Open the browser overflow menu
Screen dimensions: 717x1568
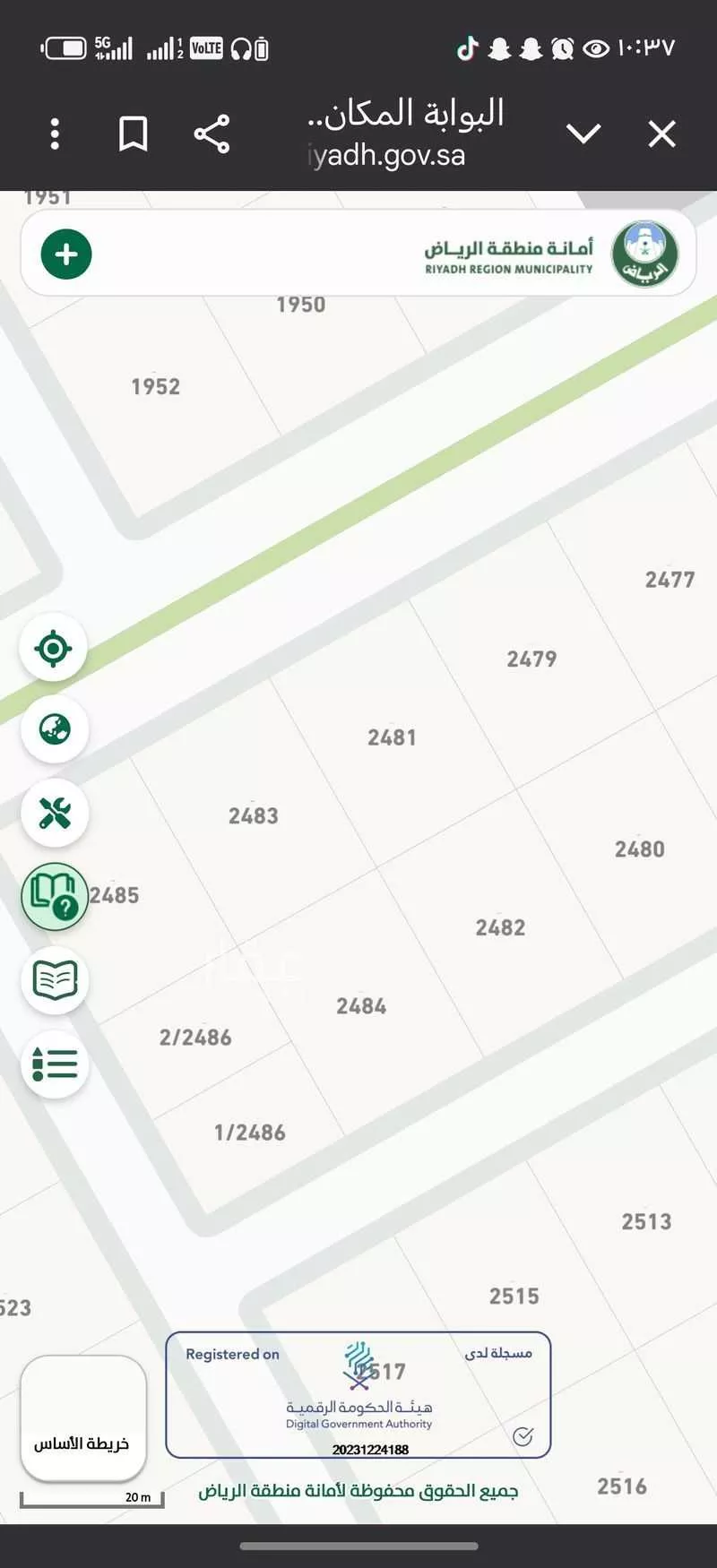point(56,134)
